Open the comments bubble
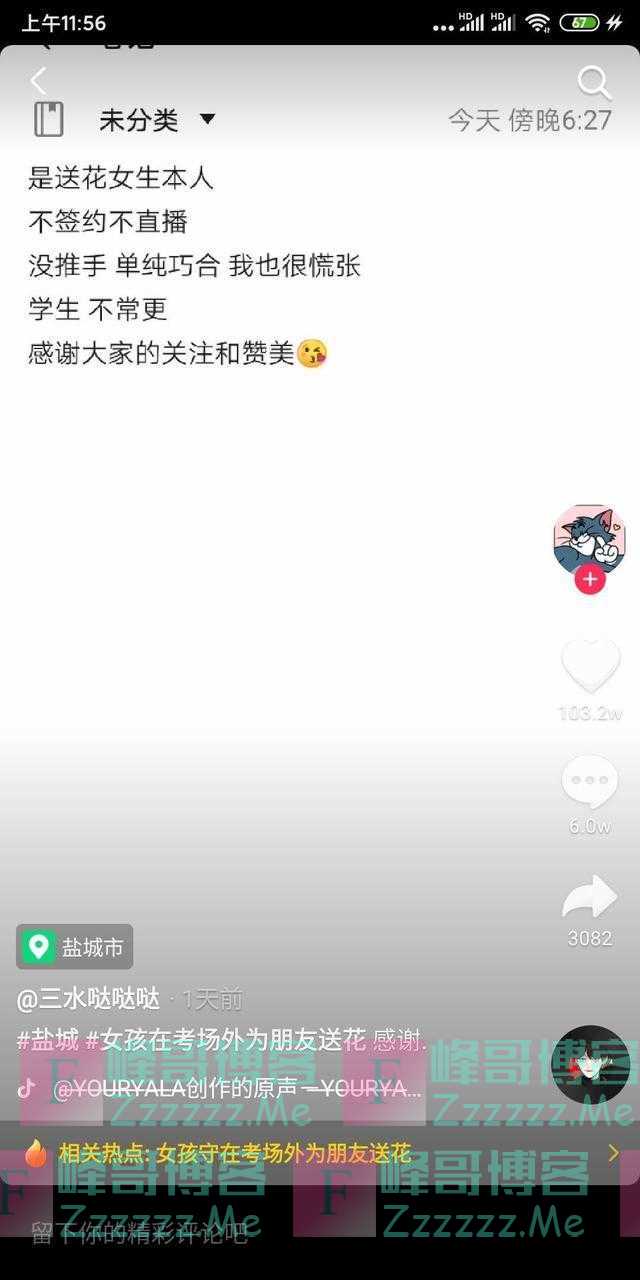640x1280 pixels. click(x=590, y=783)
